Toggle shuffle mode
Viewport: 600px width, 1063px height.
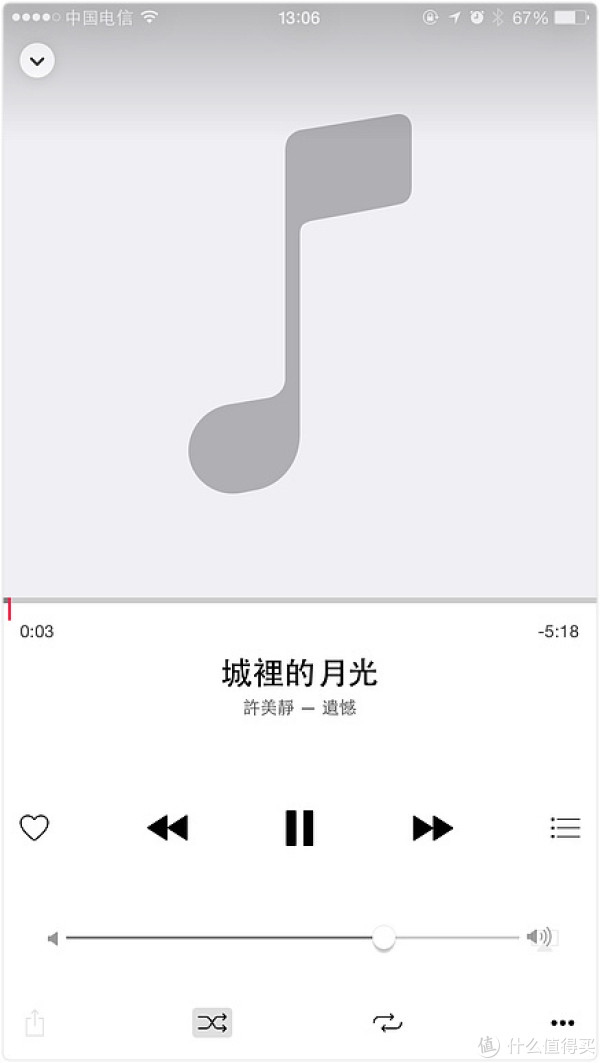(212, 1022)
